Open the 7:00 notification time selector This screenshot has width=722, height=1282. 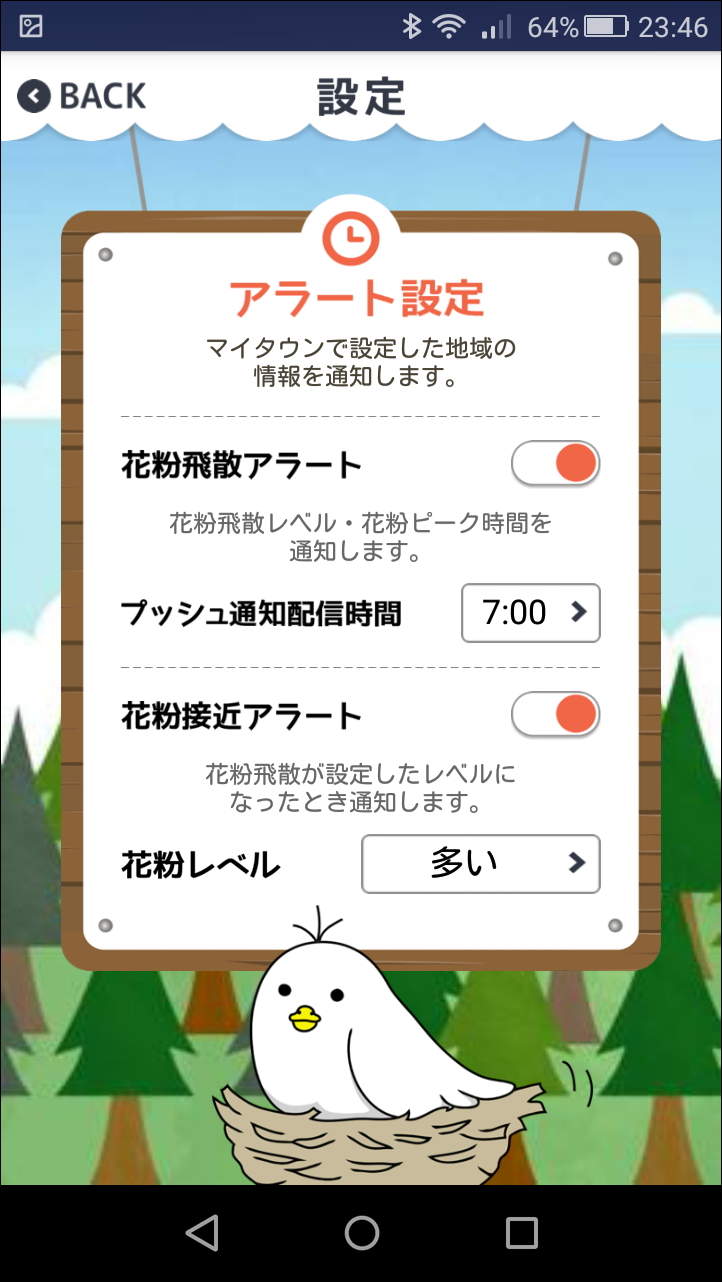(530, 613)
